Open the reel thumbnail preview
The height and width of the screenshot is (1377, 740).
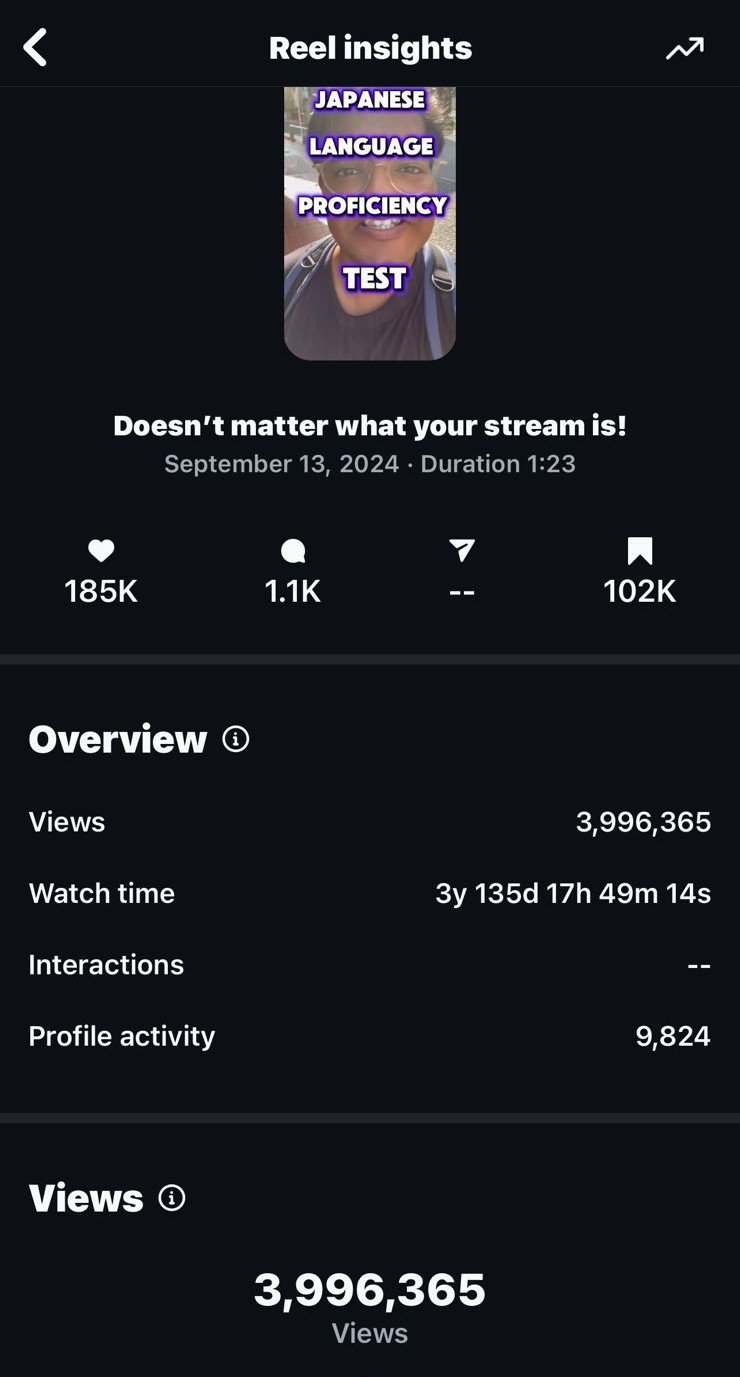(x=370, y=222)
